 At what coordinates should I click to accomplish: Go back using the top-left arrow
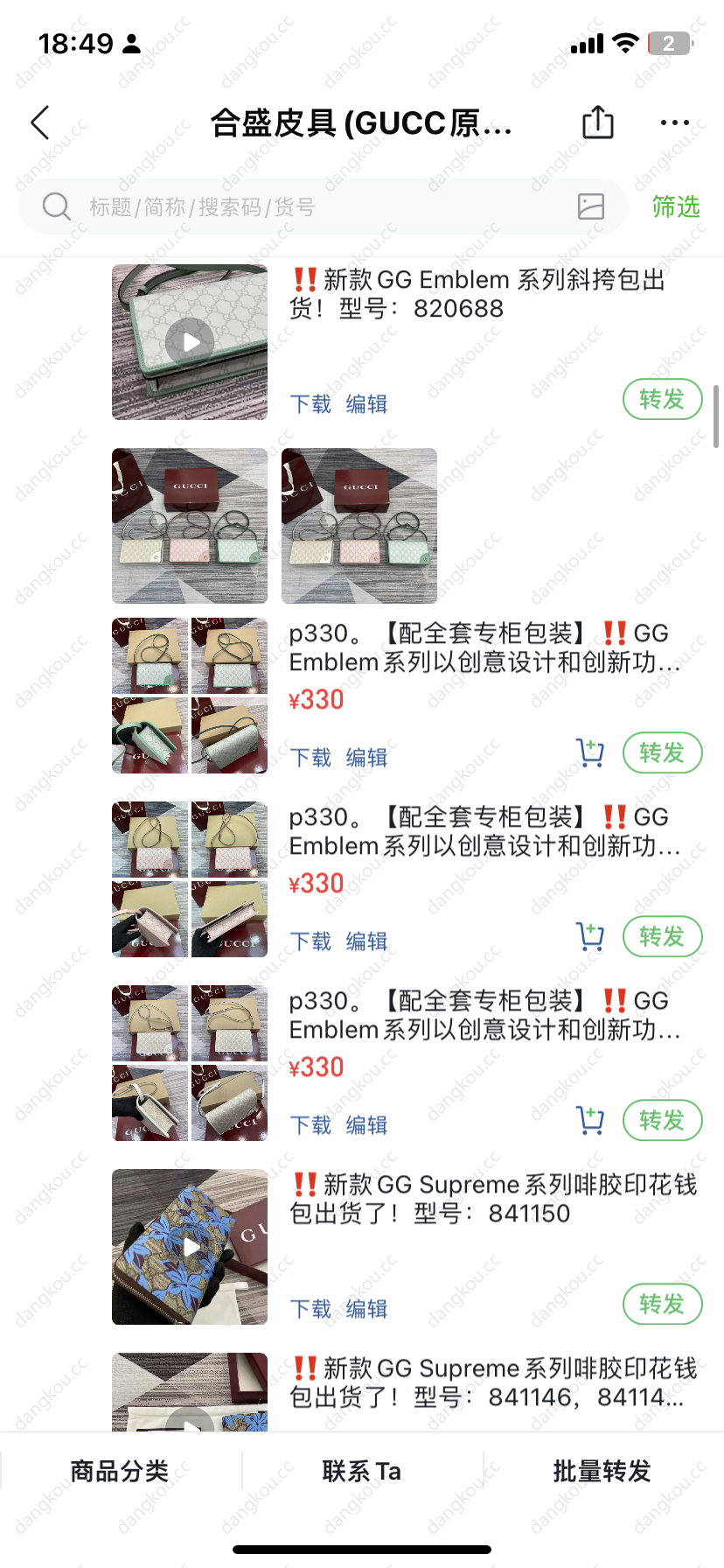[40, 123]
